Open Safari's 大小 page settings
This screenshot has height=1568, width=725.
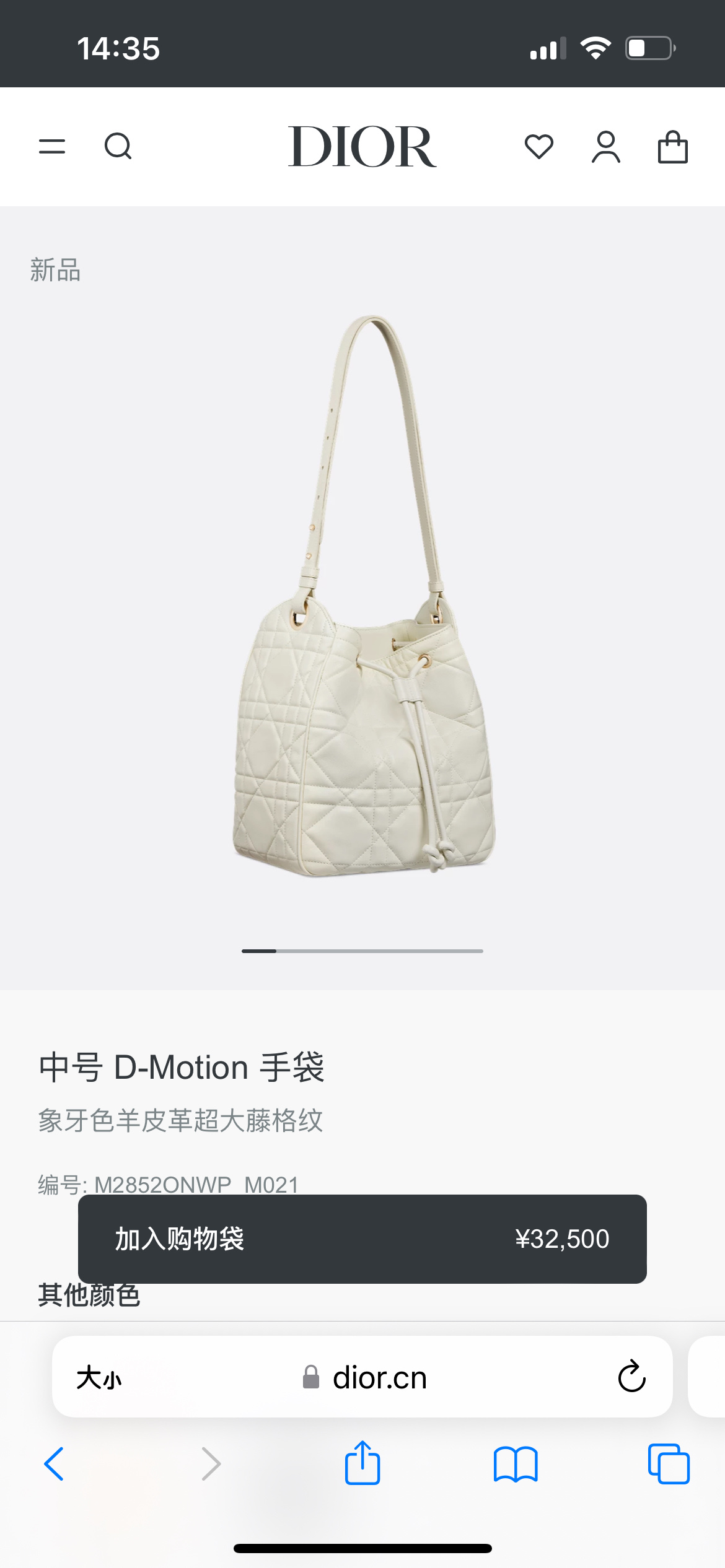99,1378
